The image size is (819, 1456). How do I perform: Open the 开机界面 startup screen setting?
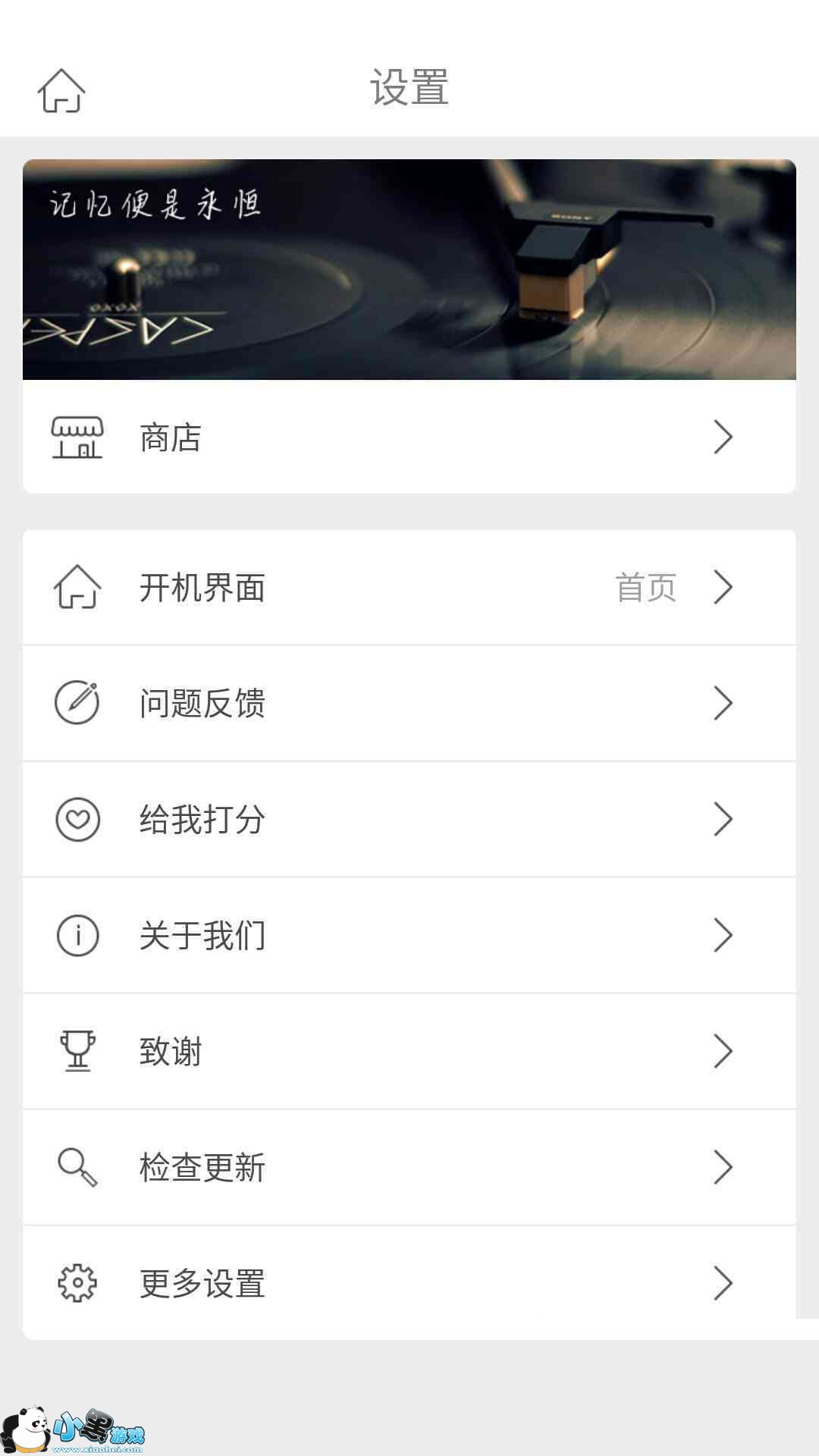[x=409, y=588]
